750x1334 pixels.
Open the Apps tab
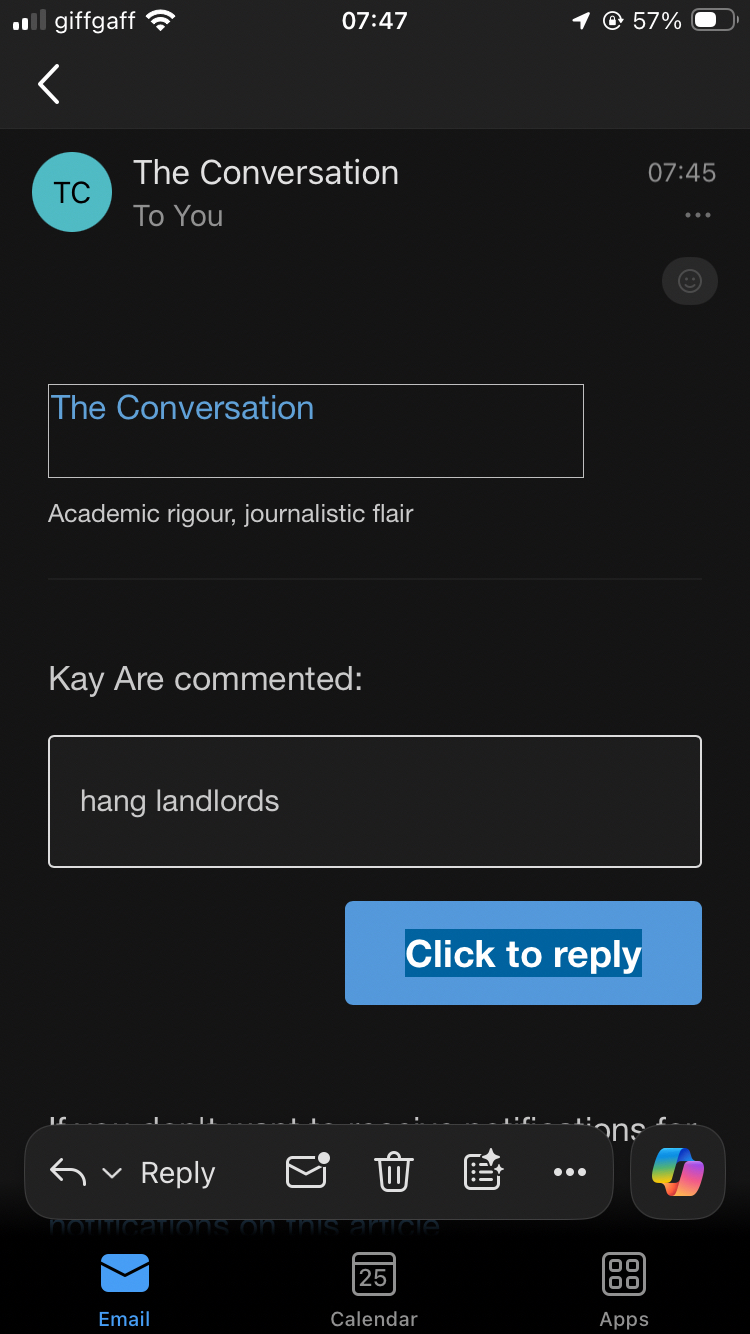click(624, 1290)
